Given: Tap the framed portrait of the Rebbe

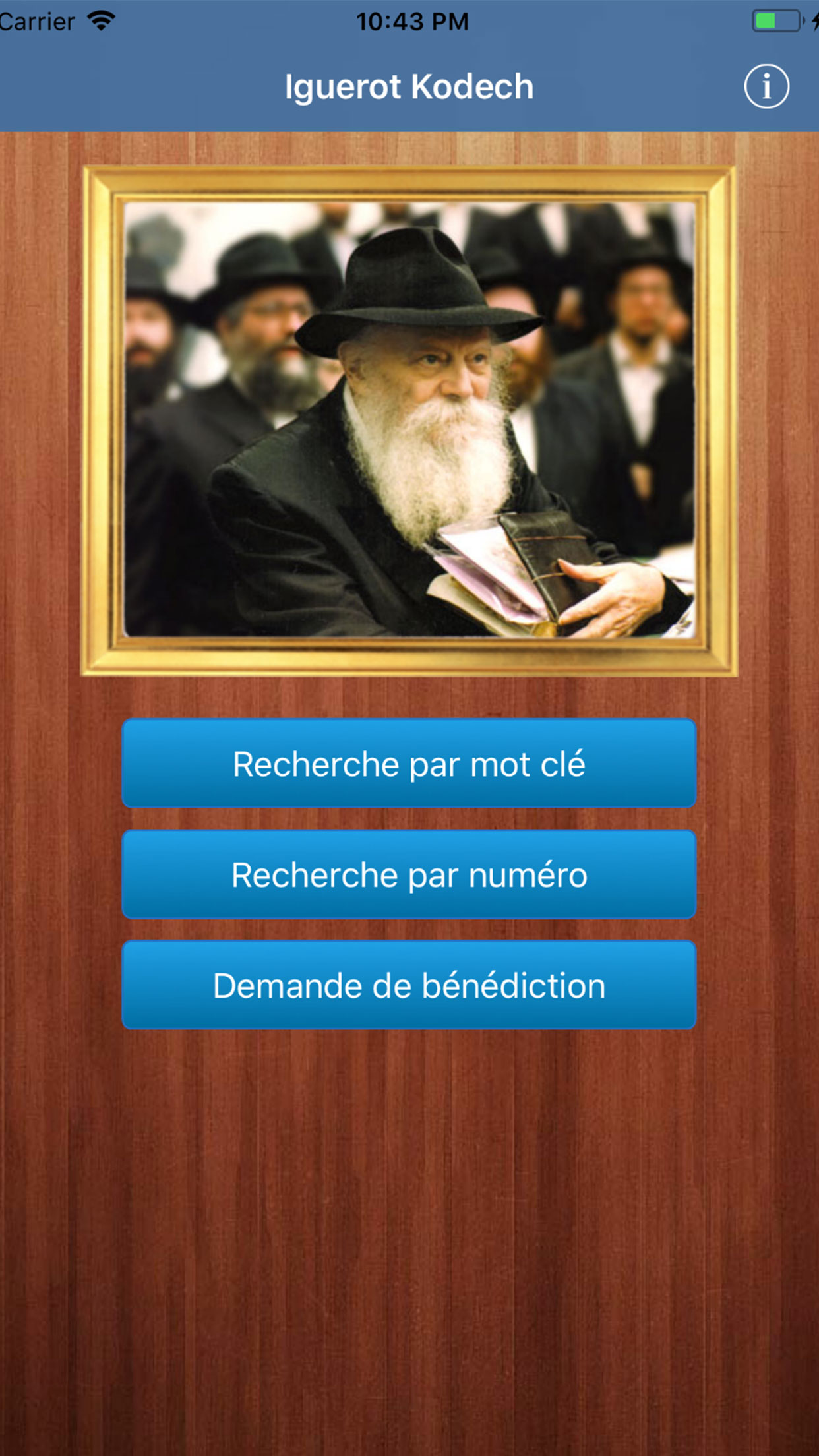Looking at the screenshot, I should click(x=409, y=422).
